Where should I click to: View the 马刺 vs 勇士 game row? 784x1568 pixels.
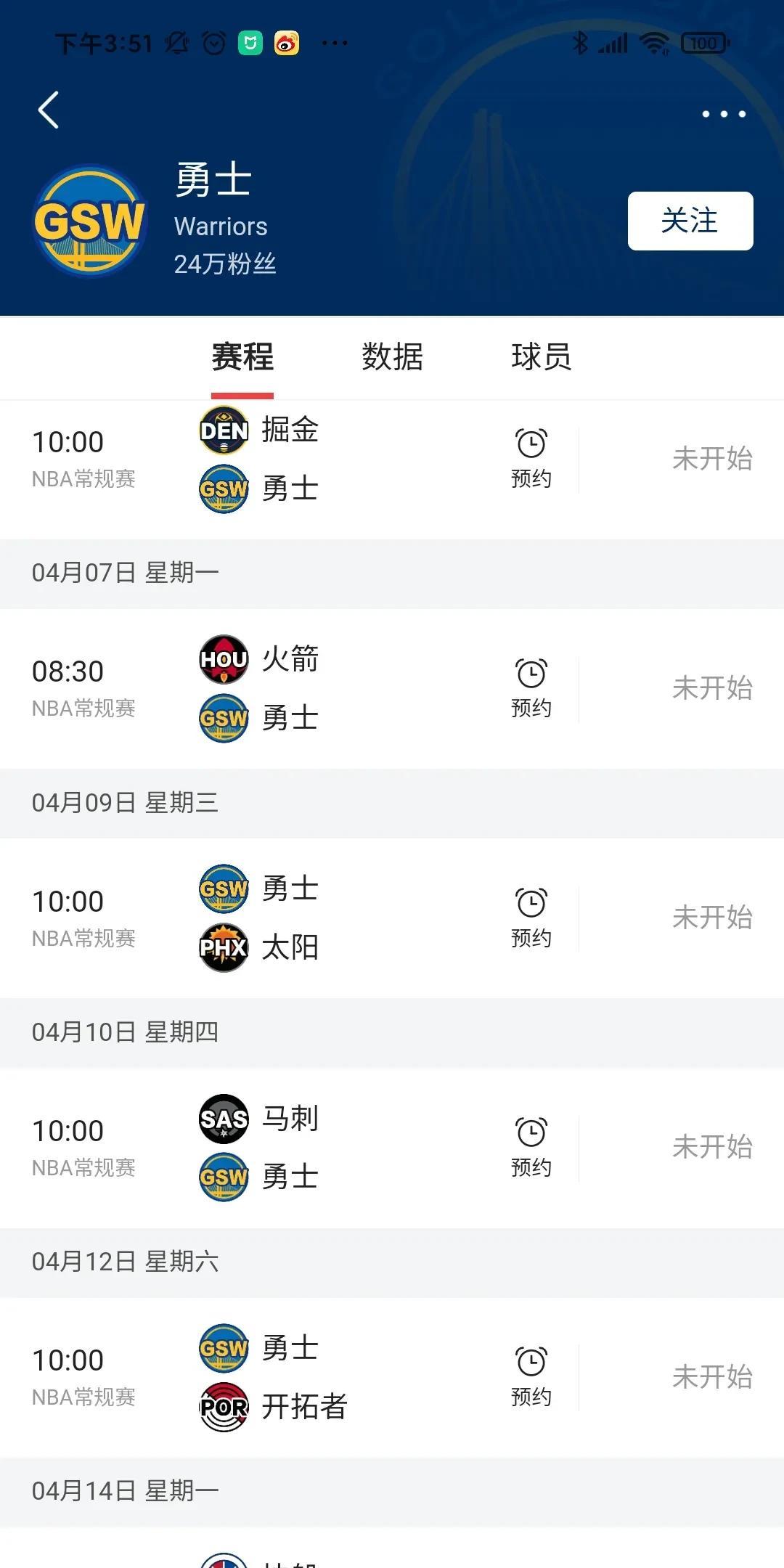pyautogui.click(x=392, y=1148)
